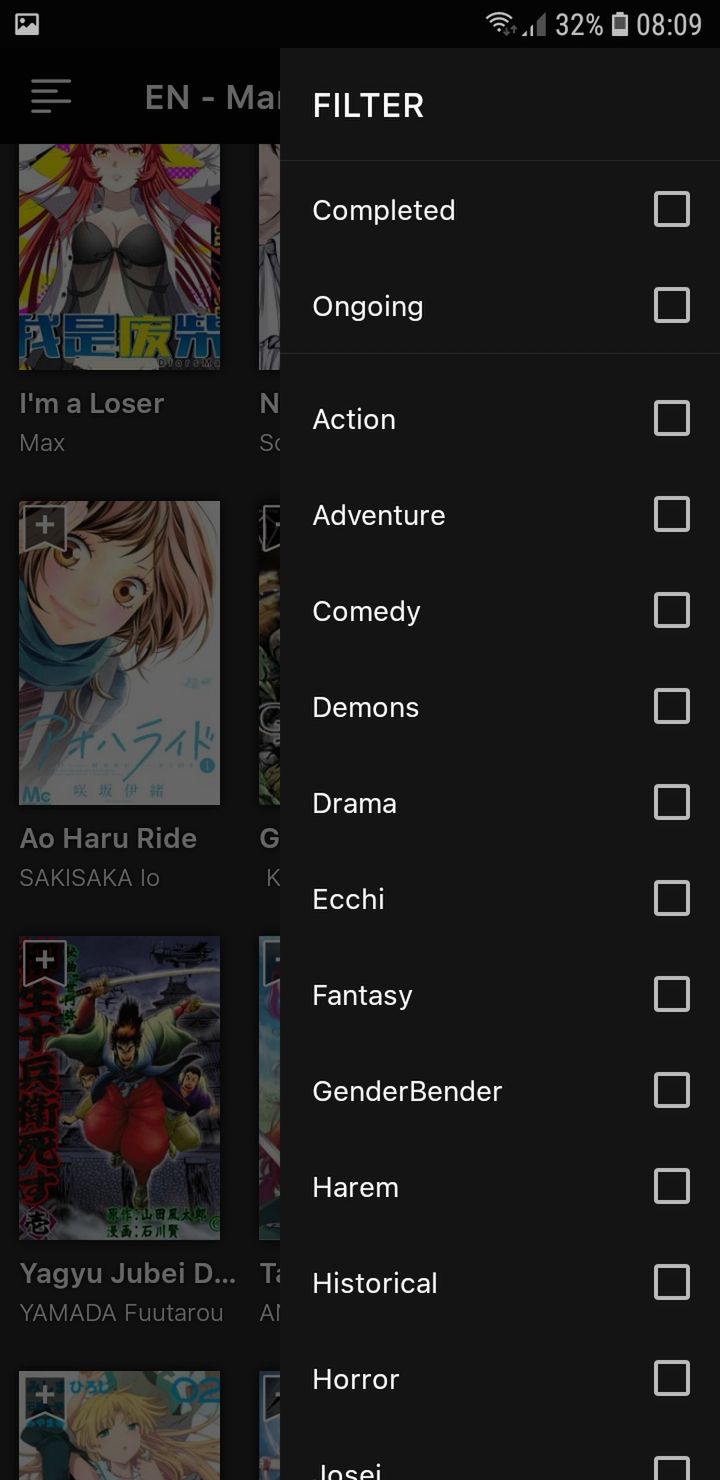Tick the Adventure genre filter
The height and width of the screenshot is (1480, 720).
[671, 515]
